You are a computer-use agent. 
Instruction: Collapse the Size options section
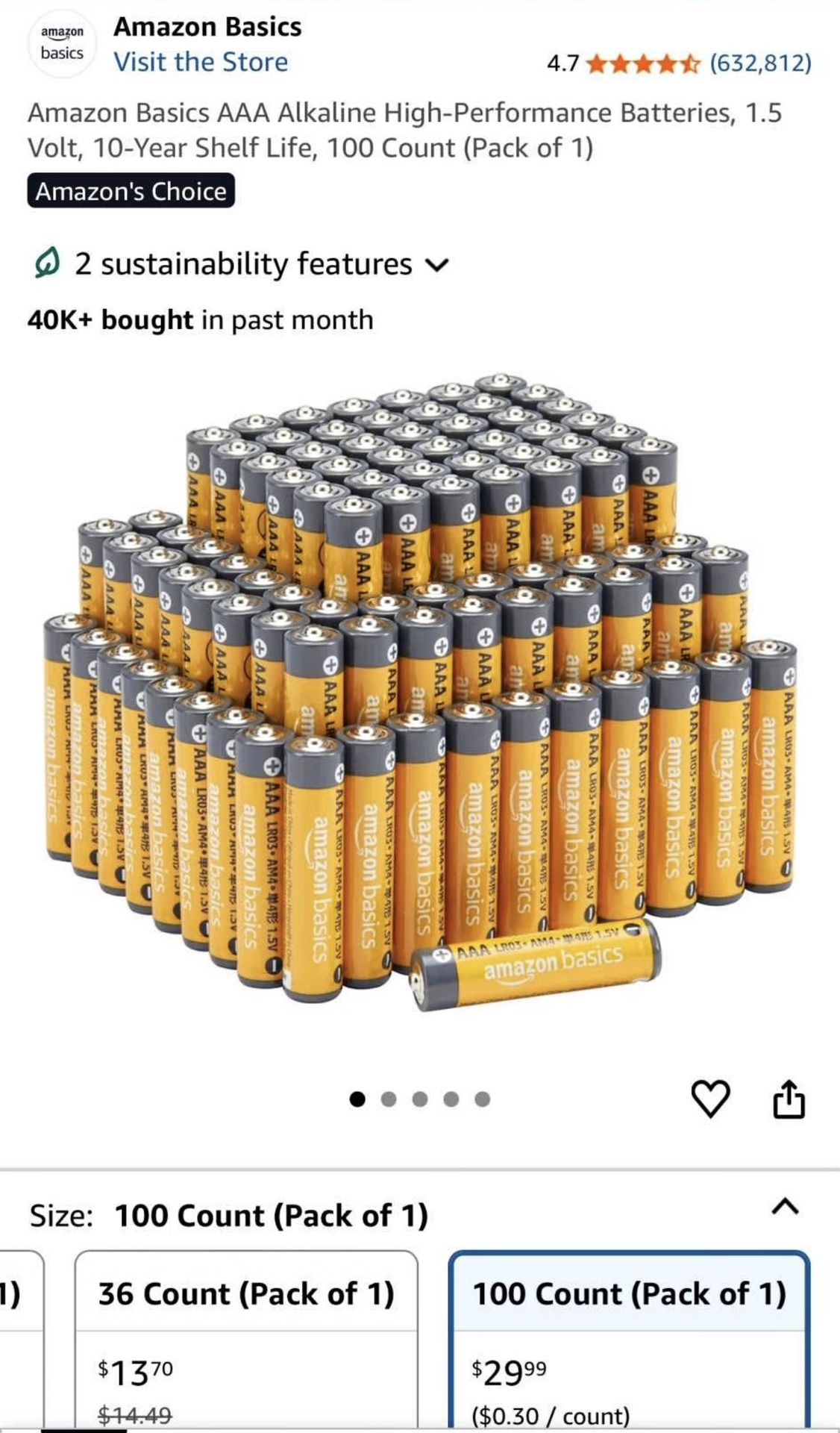point(785,1206)
